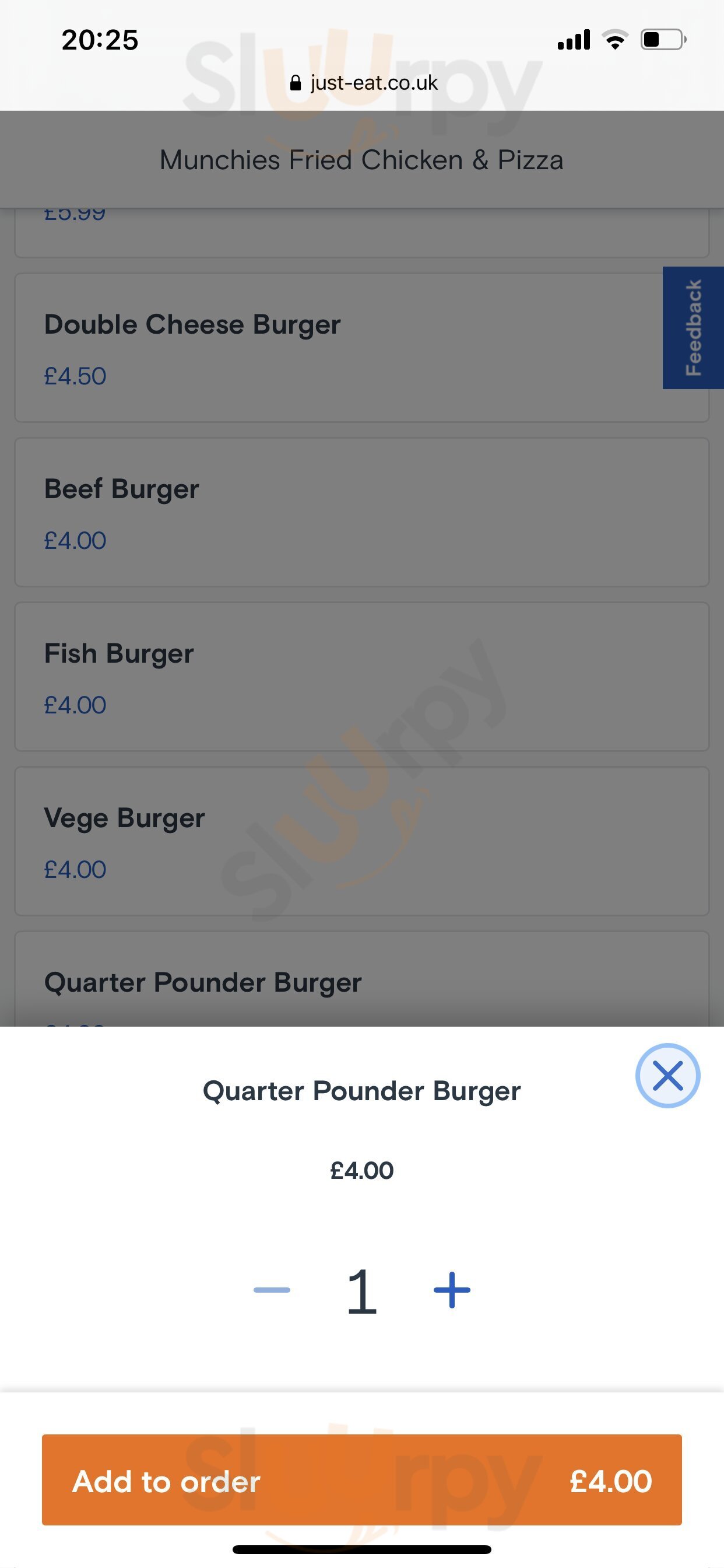Open the Feedback side tab
Viewport: 724px width, 1568px height.
tap(693, 327)
